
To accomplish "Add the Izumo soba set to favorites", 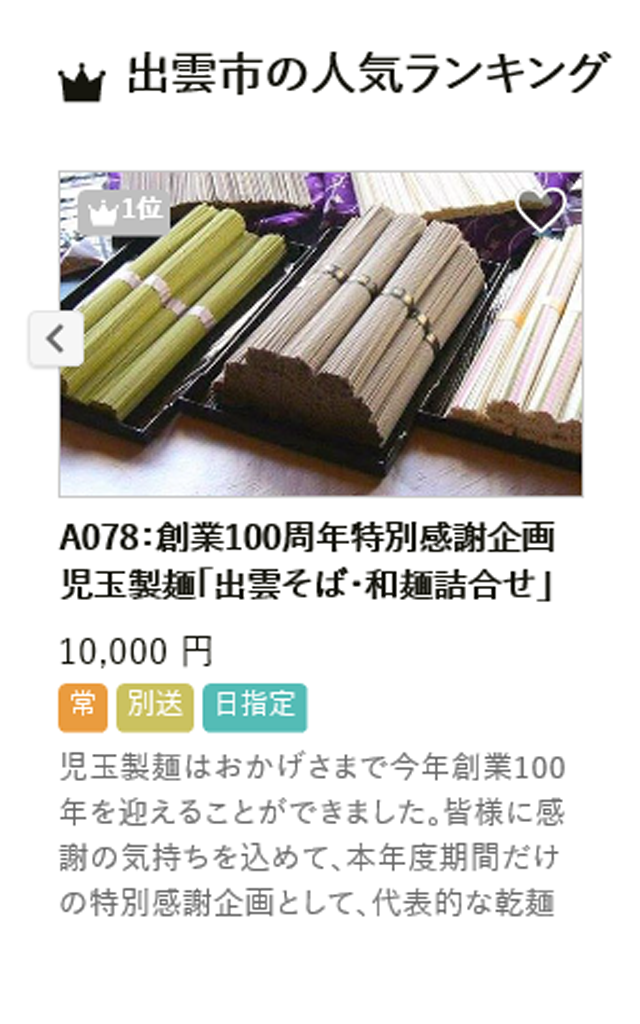I will click(x=541, y=210).
